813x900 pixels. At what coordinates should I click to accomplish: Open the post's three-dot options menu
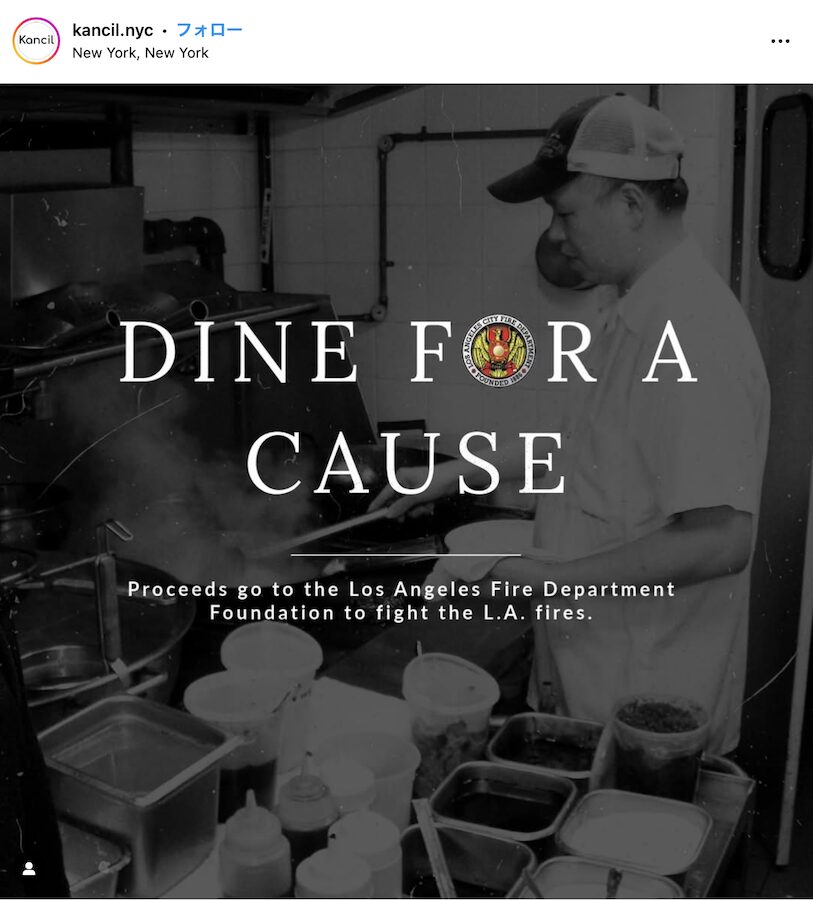780,42
